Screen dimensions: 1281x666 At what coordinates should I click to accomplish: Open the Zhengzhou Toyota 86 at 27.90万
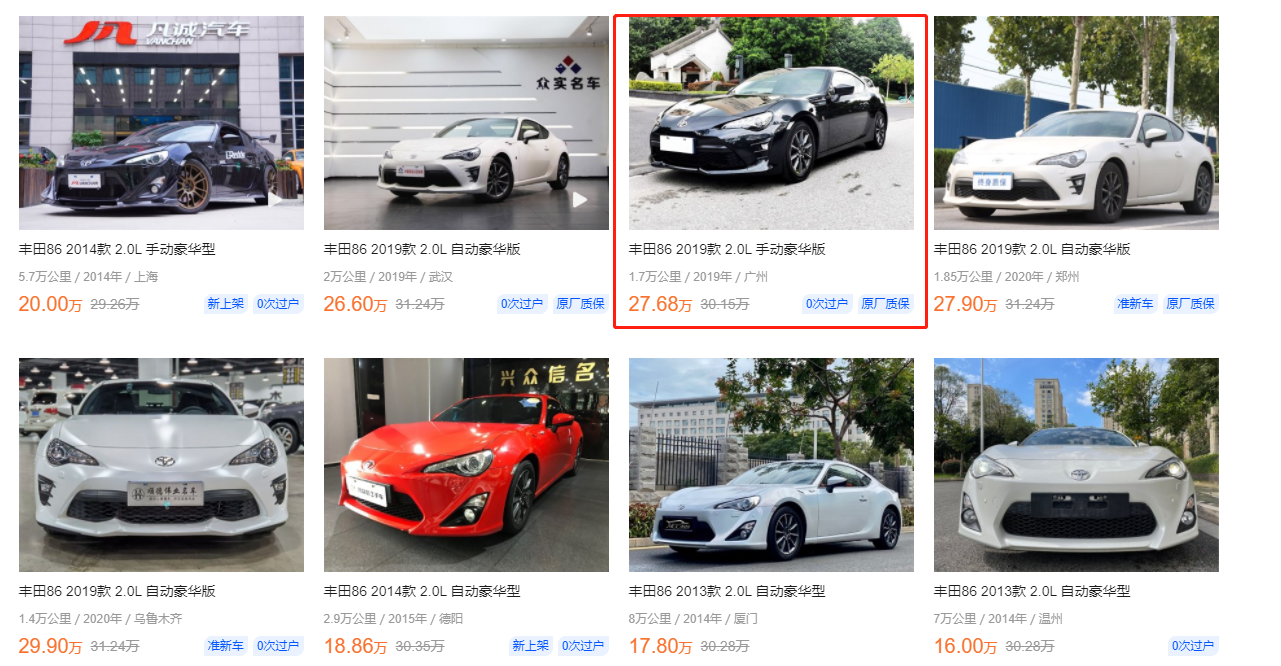[x=1076, y=123]
